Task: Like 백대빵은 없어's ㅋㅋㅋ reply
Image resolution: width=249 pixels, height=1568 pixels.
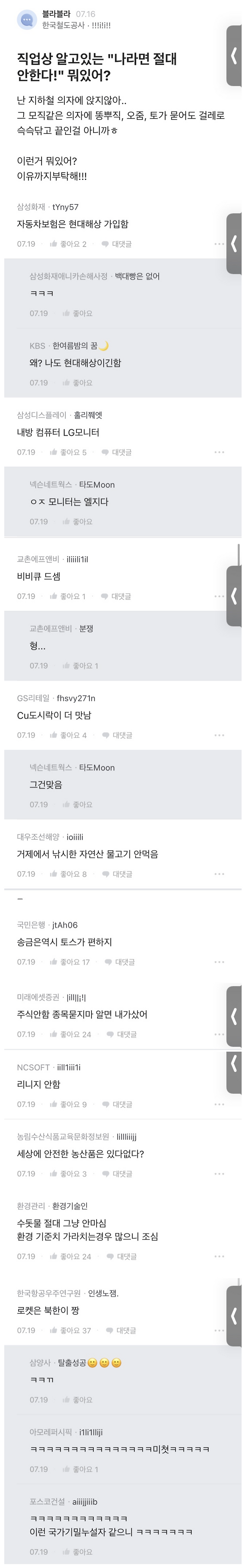Action: pos(78,314)
